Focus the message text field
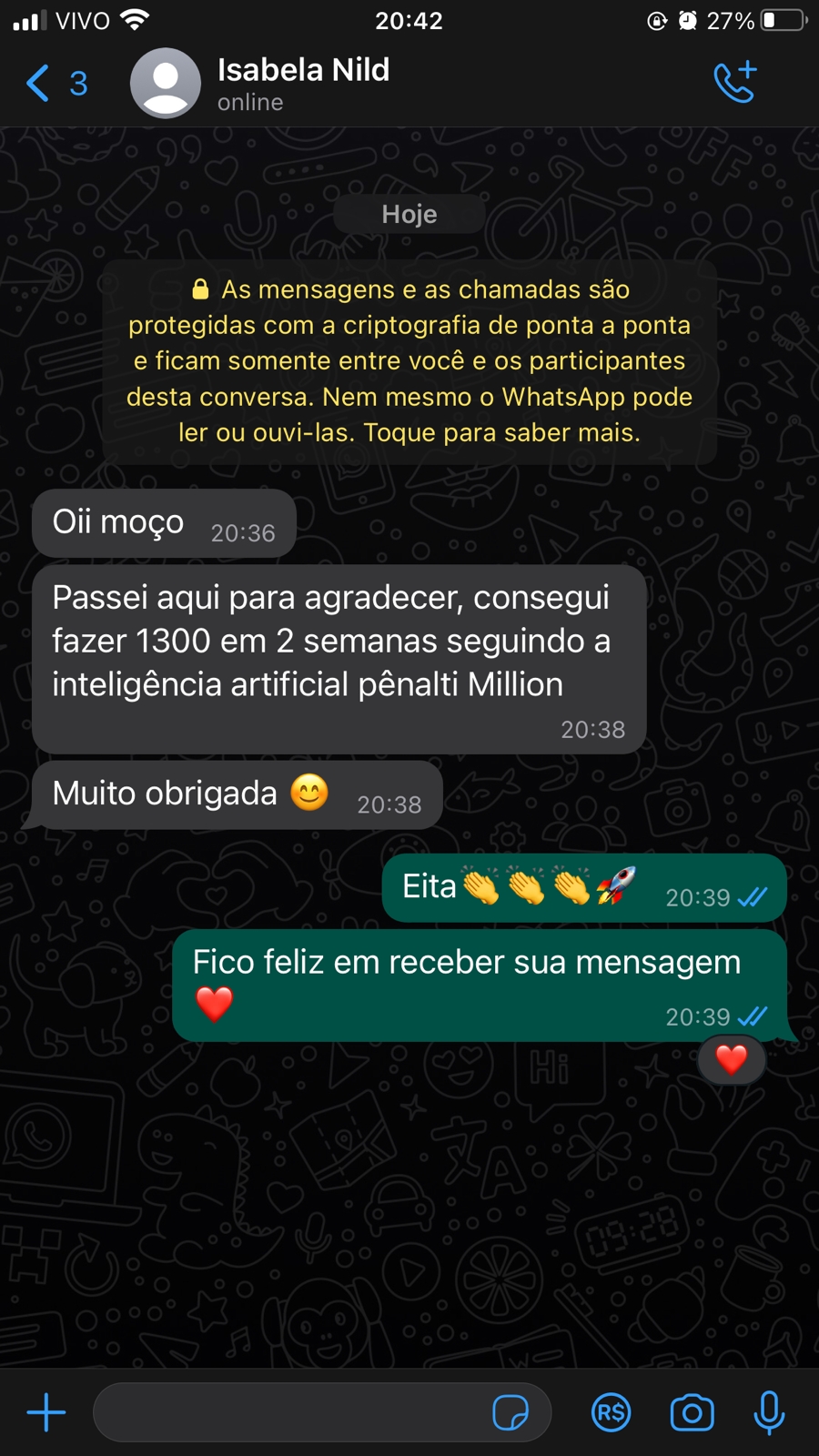819x1456 pixels. pyautogui.click(x=291, y=1412)
